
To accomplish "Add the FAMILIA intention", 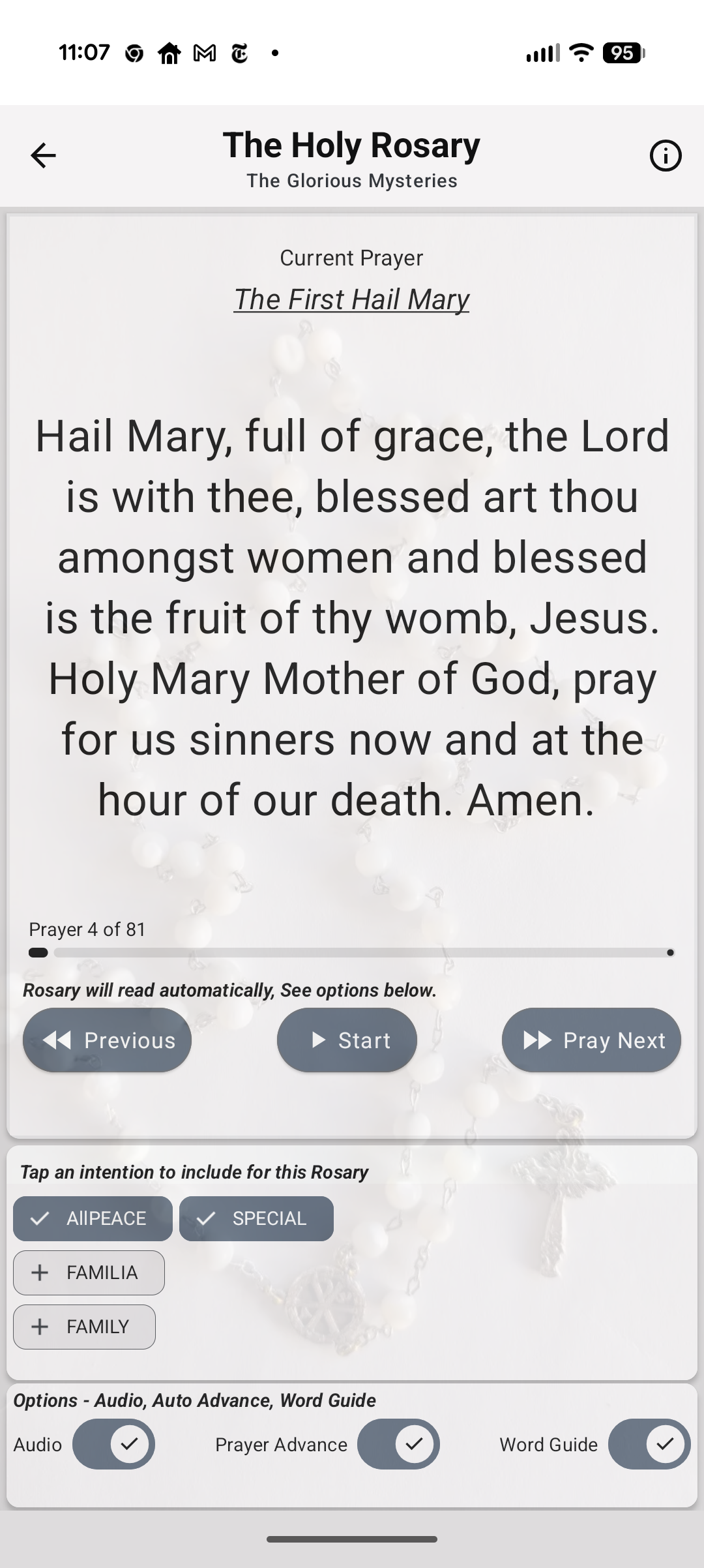I will point(89,1273).
